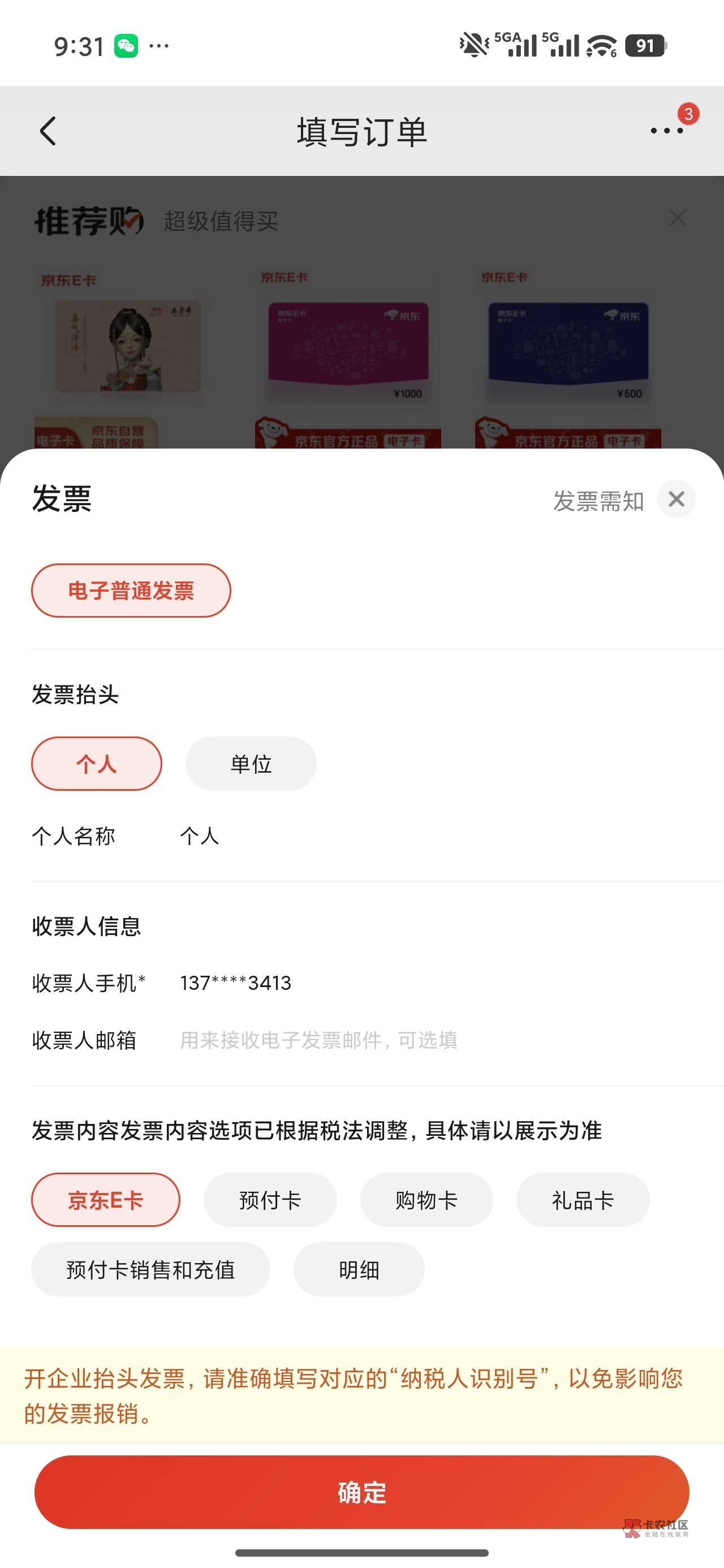
Task: Select 预付卡 invoice content
Action: [270, 1200]
